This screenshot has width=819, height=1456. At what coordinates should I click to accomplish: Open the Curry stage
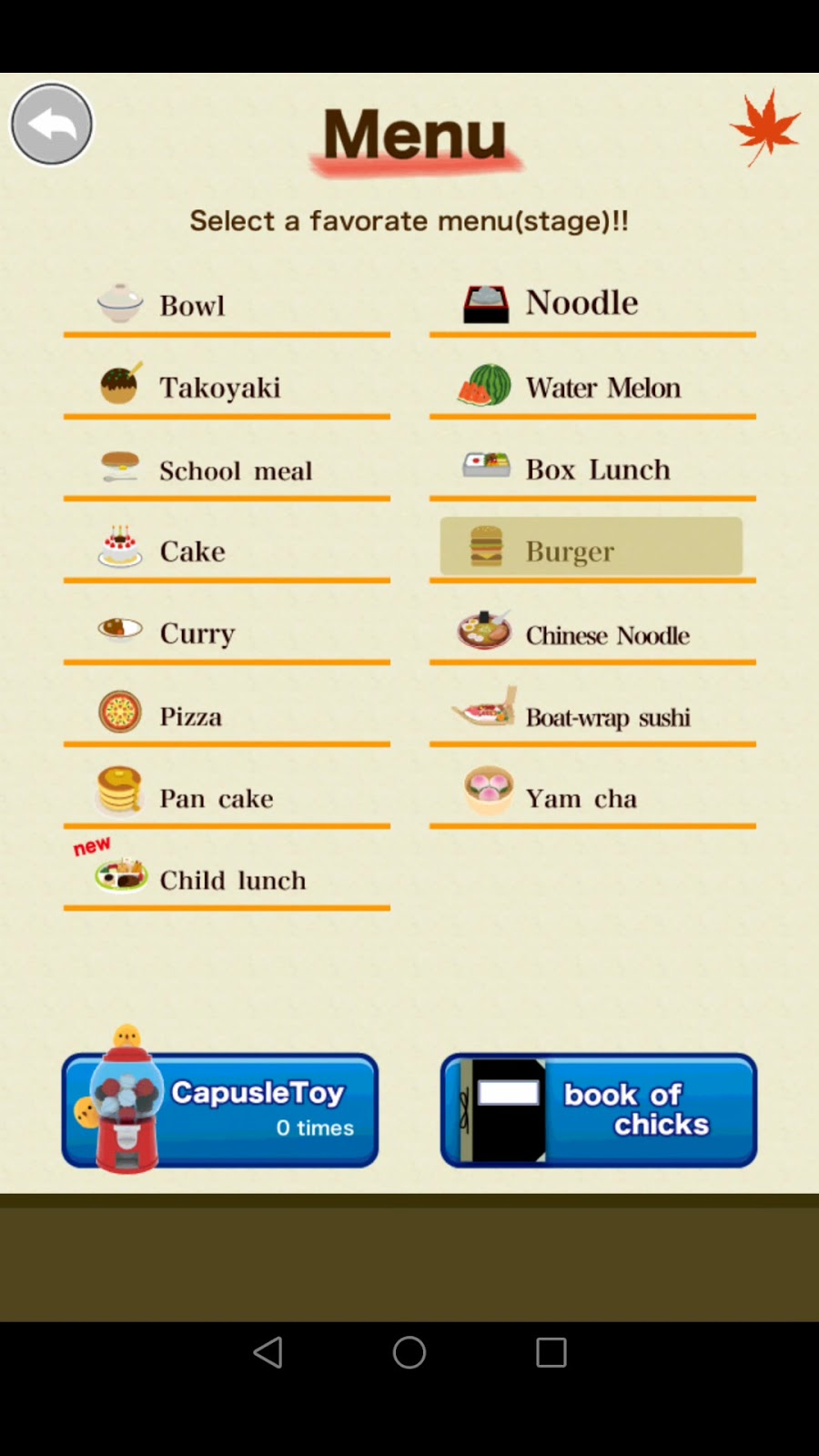click(227, 633)
